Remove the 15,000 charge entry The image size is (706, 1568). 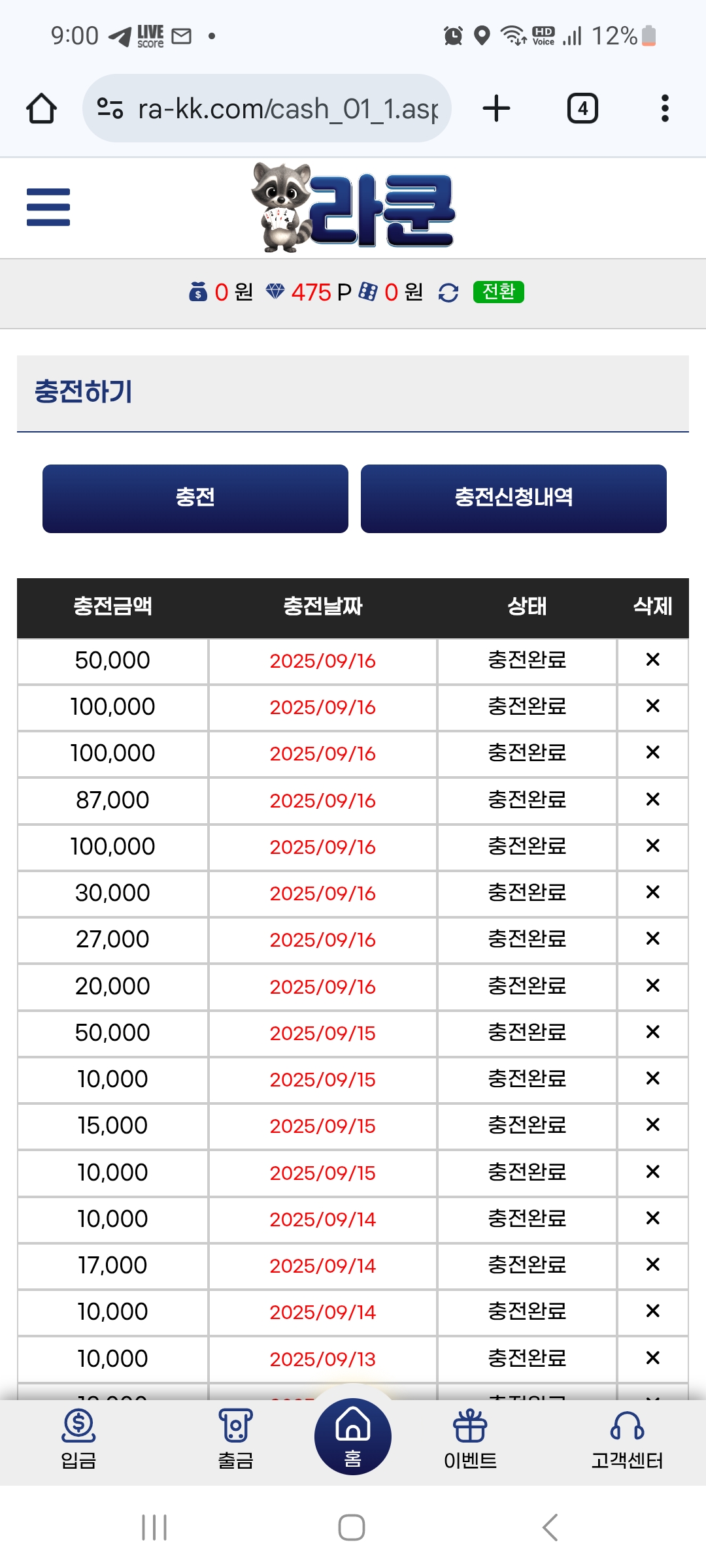point(652,1125)
